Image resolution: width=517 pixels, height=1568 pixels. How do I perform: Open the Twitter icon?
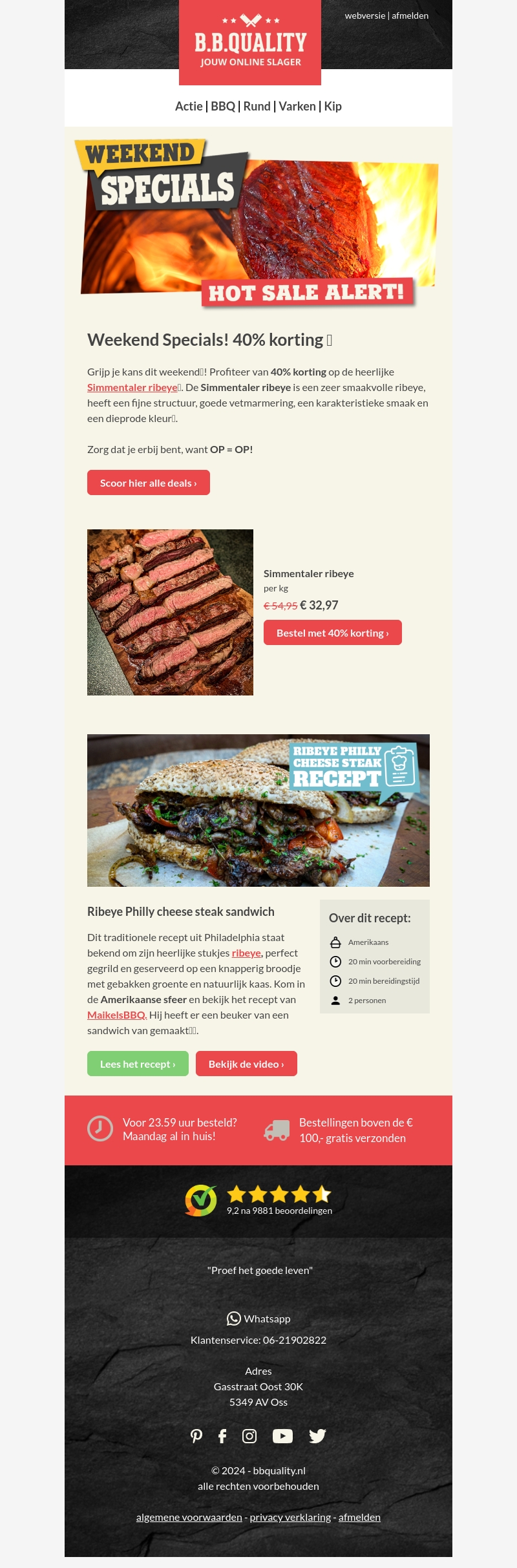pos(317,1436)
